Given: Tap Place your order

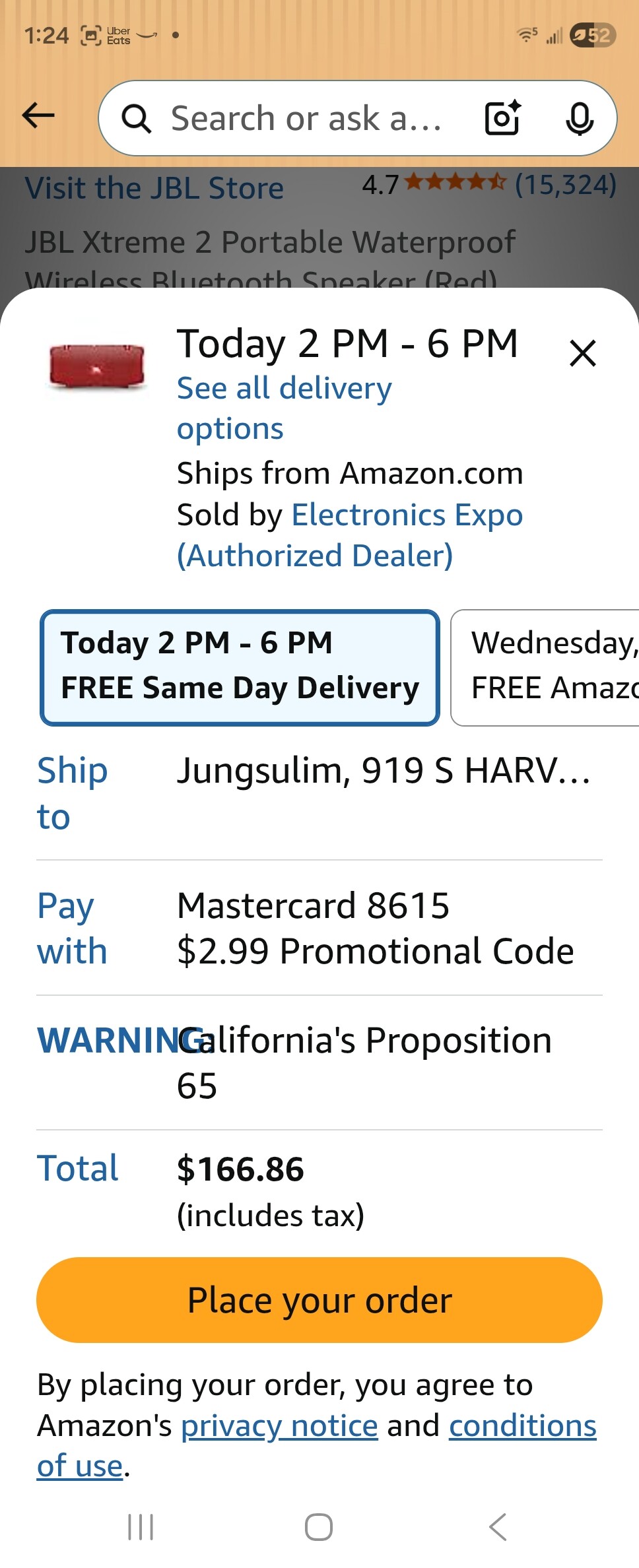Looking at the screenshot, I should (319, 1299).
